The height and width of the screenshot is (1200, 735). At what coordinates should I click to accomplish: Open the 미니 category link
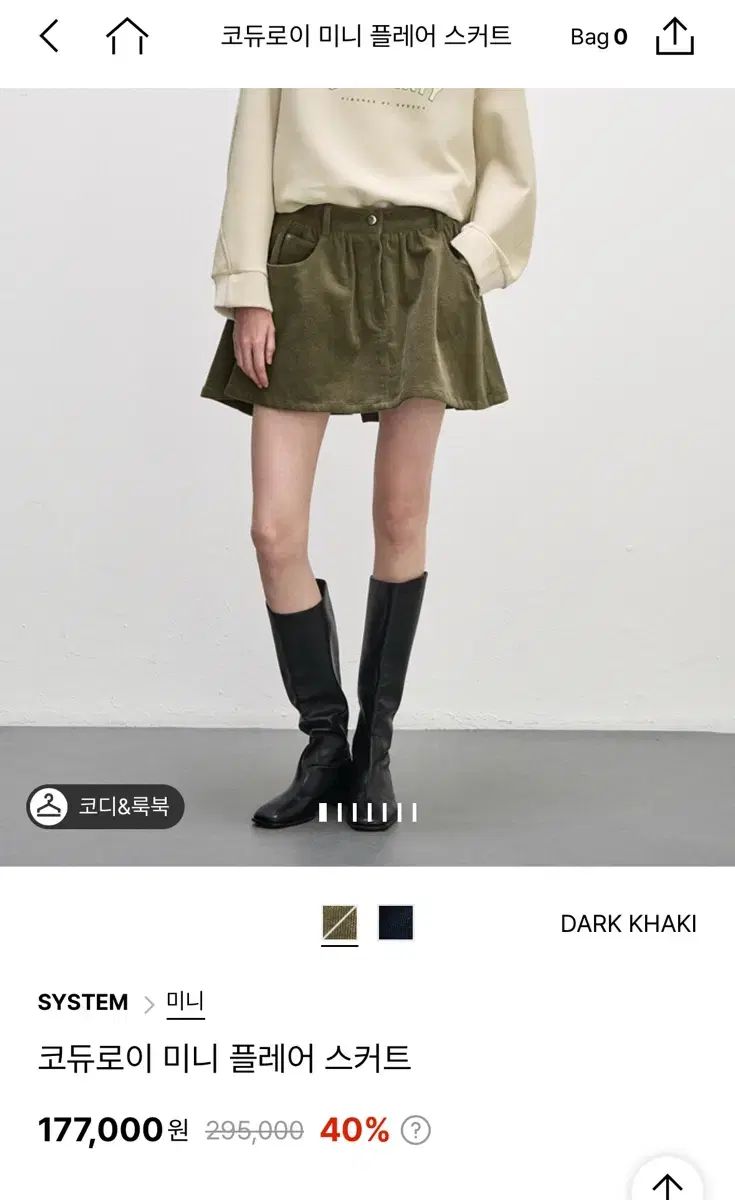tap(185, 1002)
